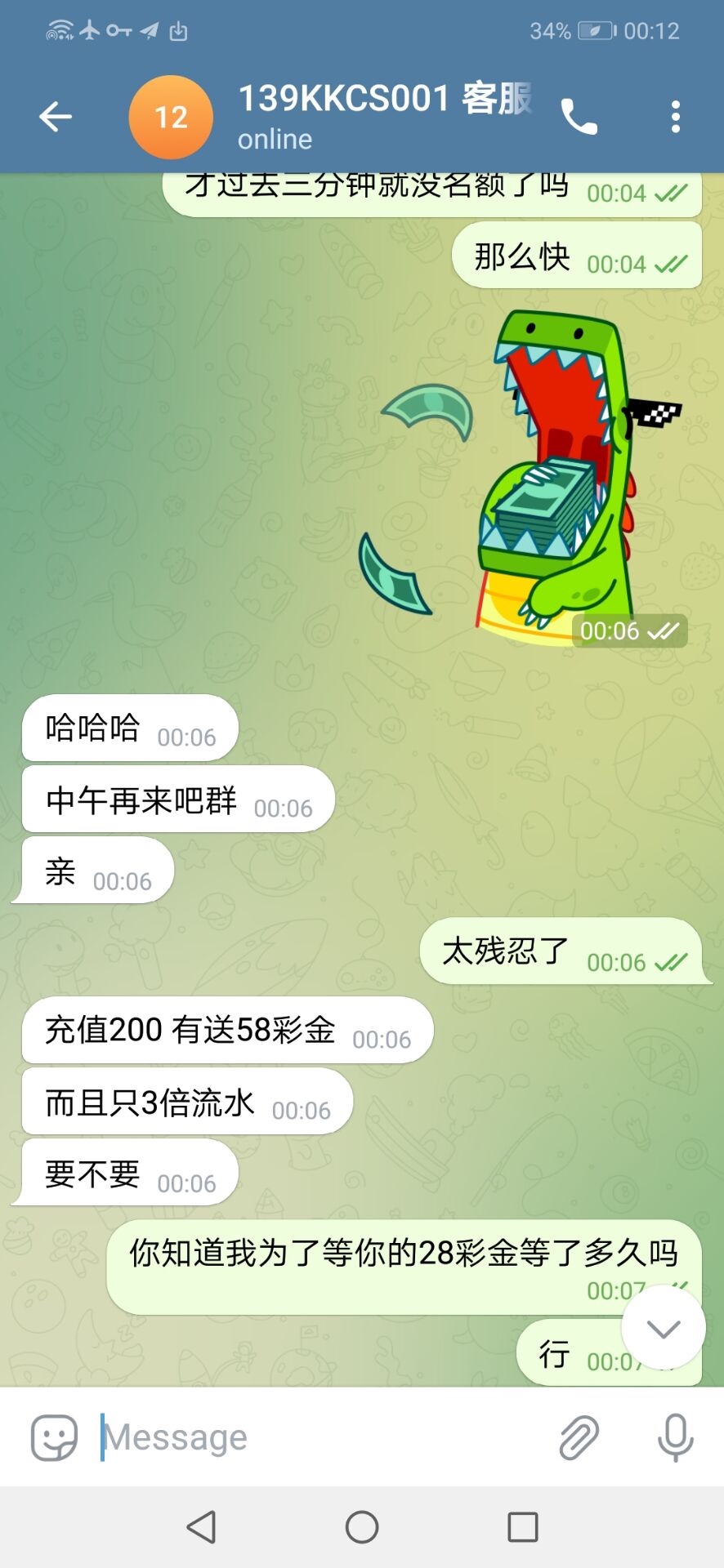The width and height of the screenshot is (724, 1568).
Task: Open 139KKCS001 客服 profile info
Action: click(384, 117)
